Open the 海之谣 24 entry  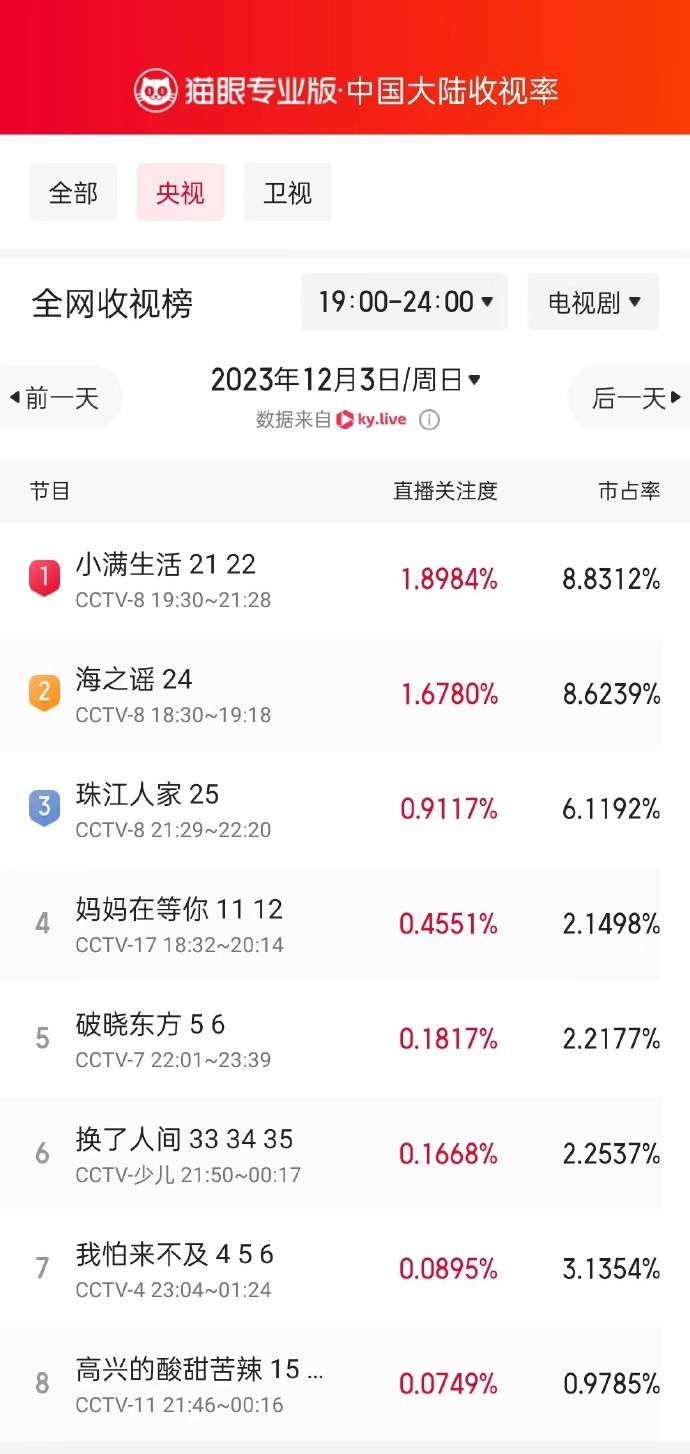[345, 694]
